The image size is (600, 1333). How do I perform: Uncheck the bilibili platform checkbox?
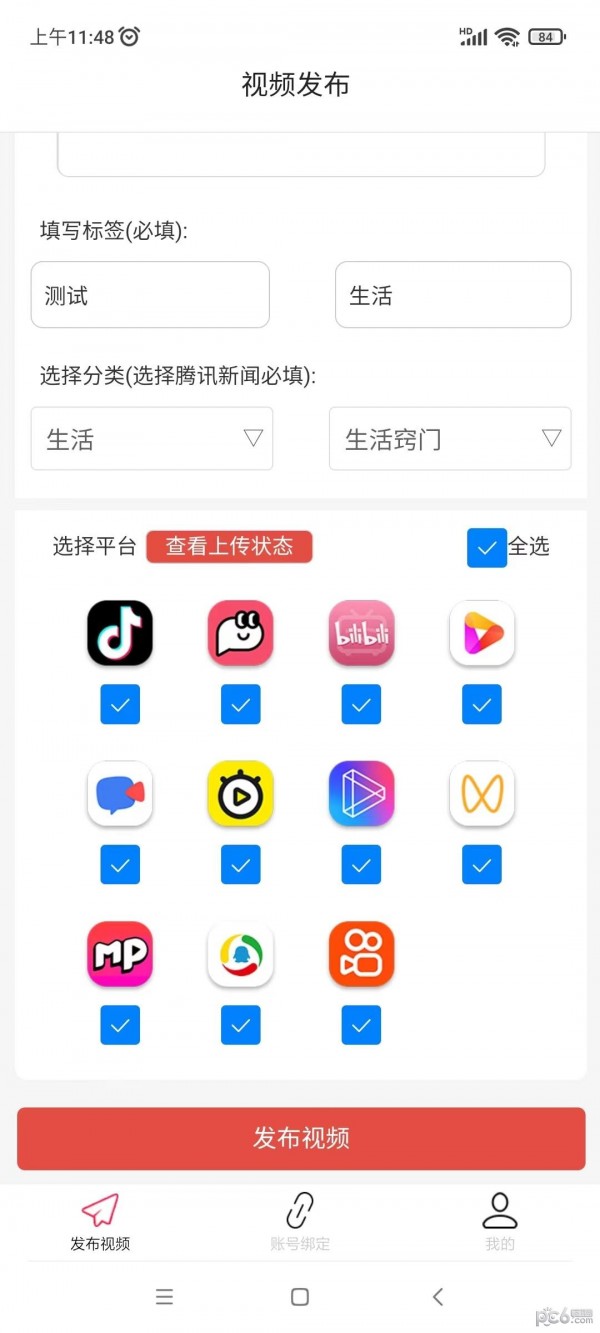pyautogui.click(x=361, y=705)
